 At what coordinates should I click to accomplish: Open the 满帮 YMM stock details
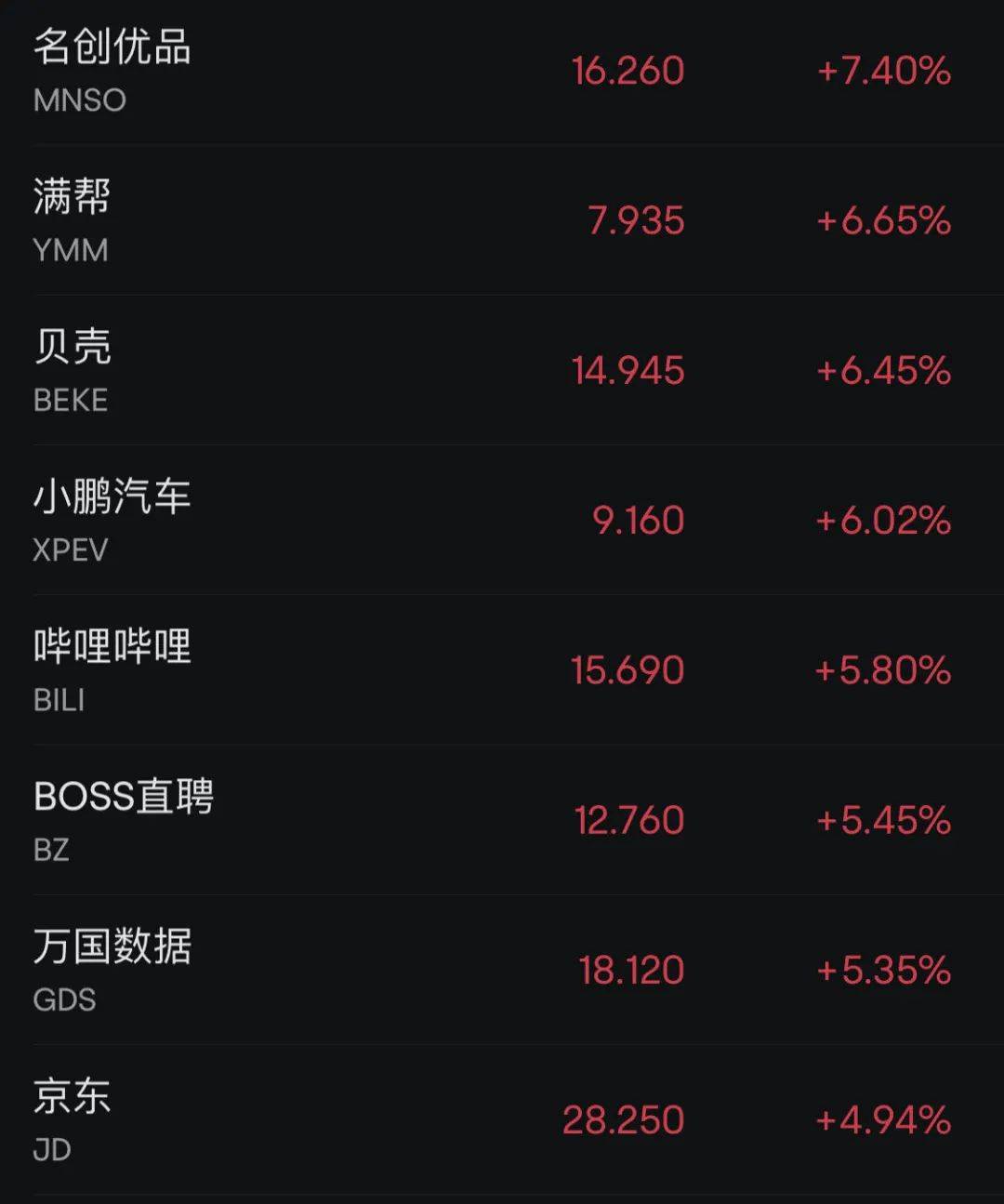coord(502,221)
